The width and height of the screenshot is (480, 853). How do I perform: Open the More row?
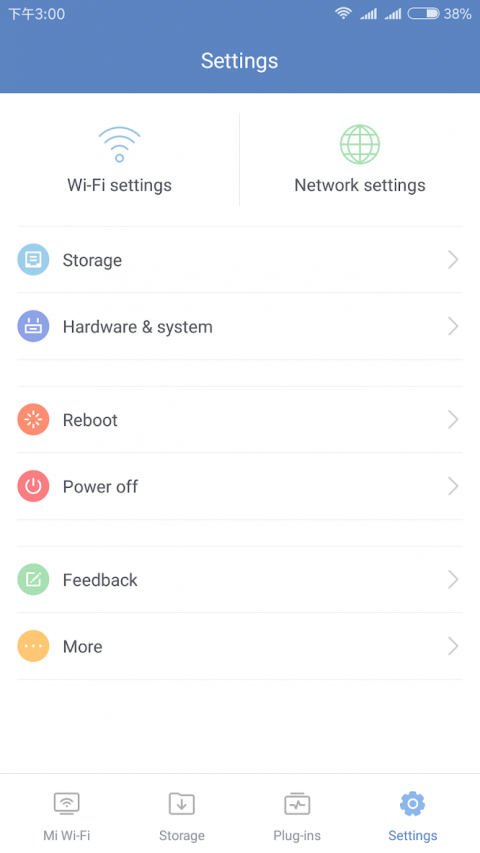240,646
